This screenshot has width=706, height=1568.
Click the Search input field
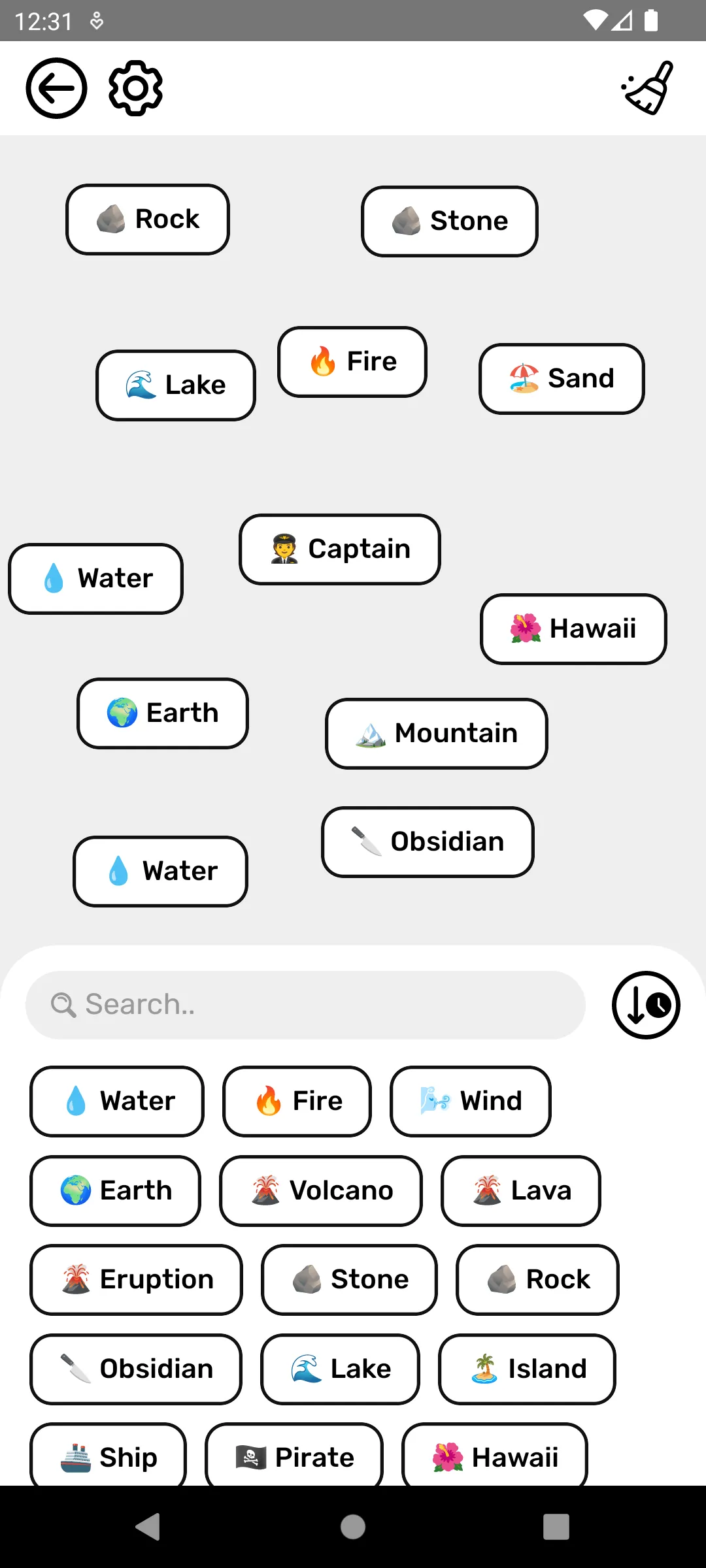pos(305,1004)
